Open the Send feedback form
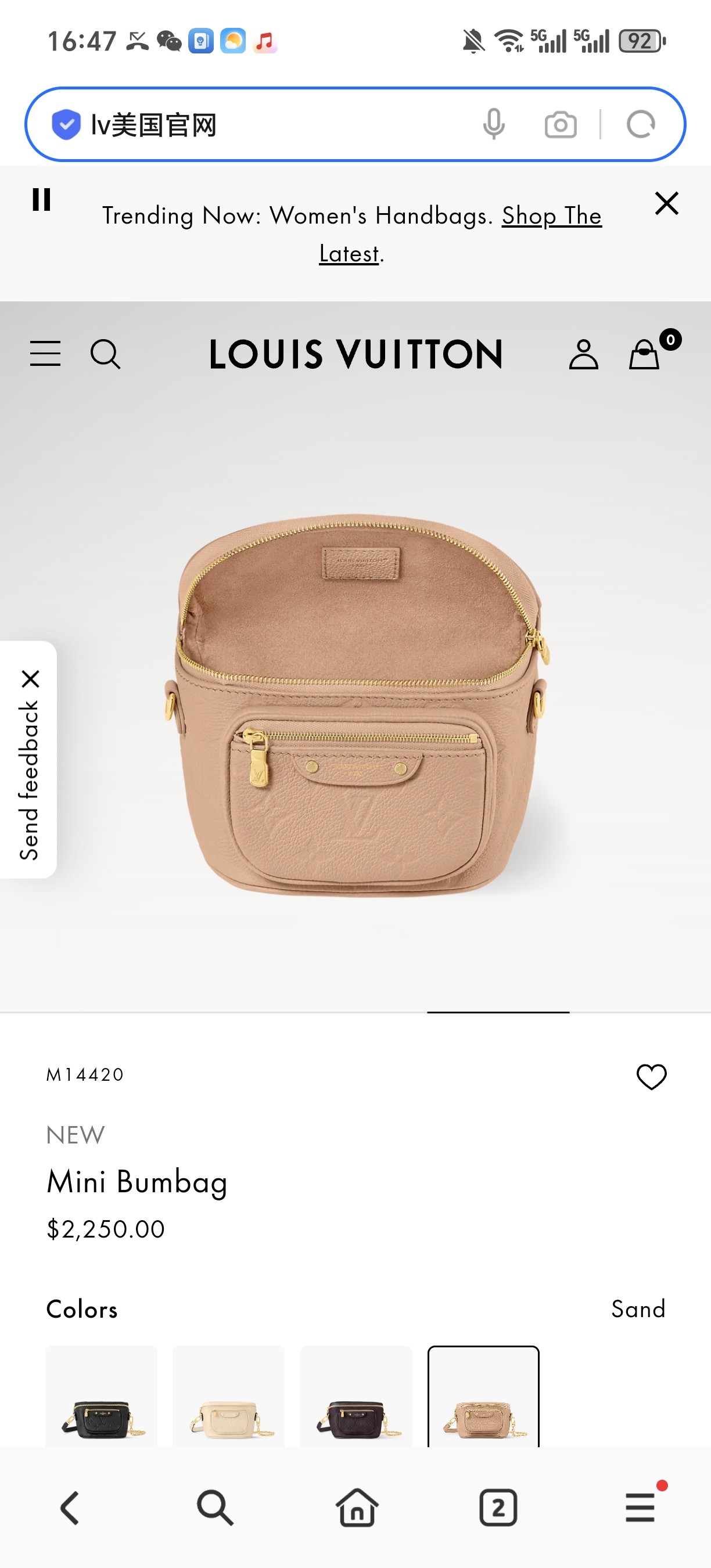 pos(28,781)
